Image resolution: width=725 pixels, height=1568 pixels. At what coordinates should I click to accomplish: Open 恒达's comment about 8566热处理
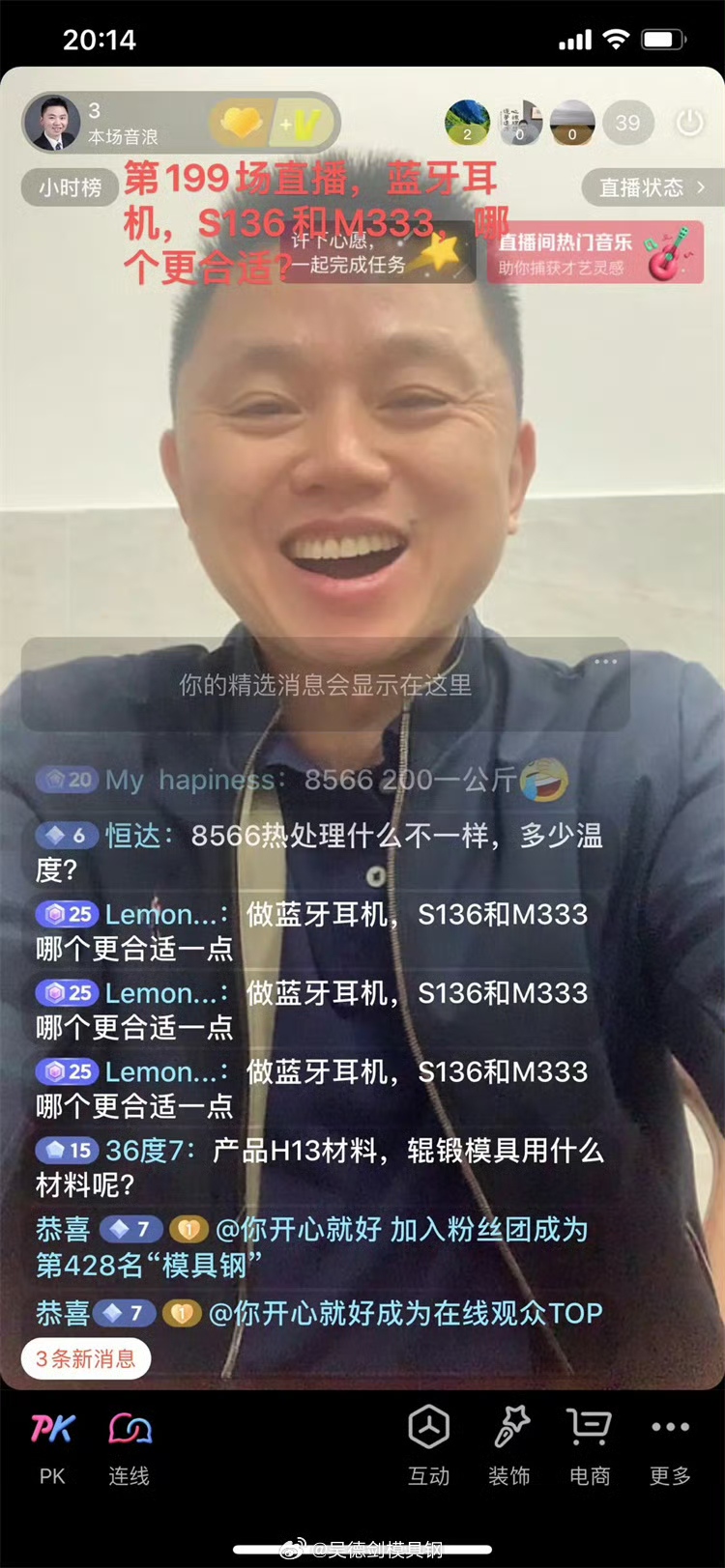click(x=319, y=851)
